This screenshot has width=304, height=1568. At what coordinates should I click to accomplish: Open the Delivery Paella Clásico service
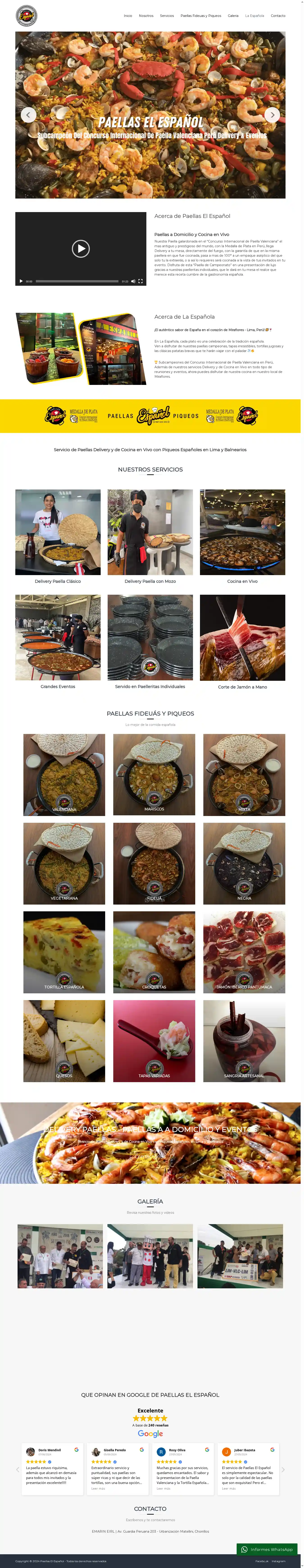click(x=58, y=532)
